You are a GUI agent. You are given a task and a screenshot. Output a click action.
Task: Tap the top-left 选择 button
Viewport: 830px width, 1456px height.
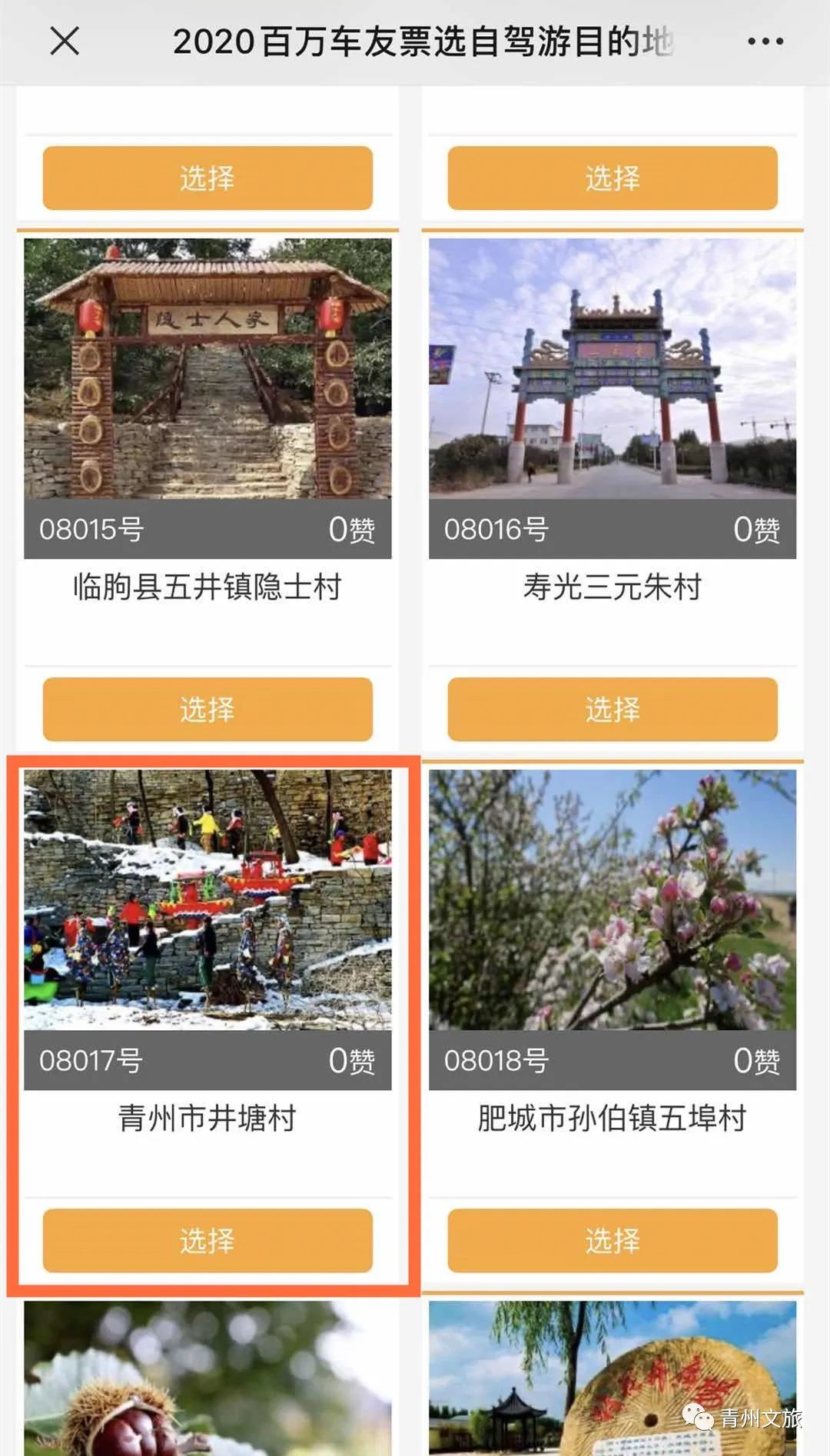(x=206, y=178)
